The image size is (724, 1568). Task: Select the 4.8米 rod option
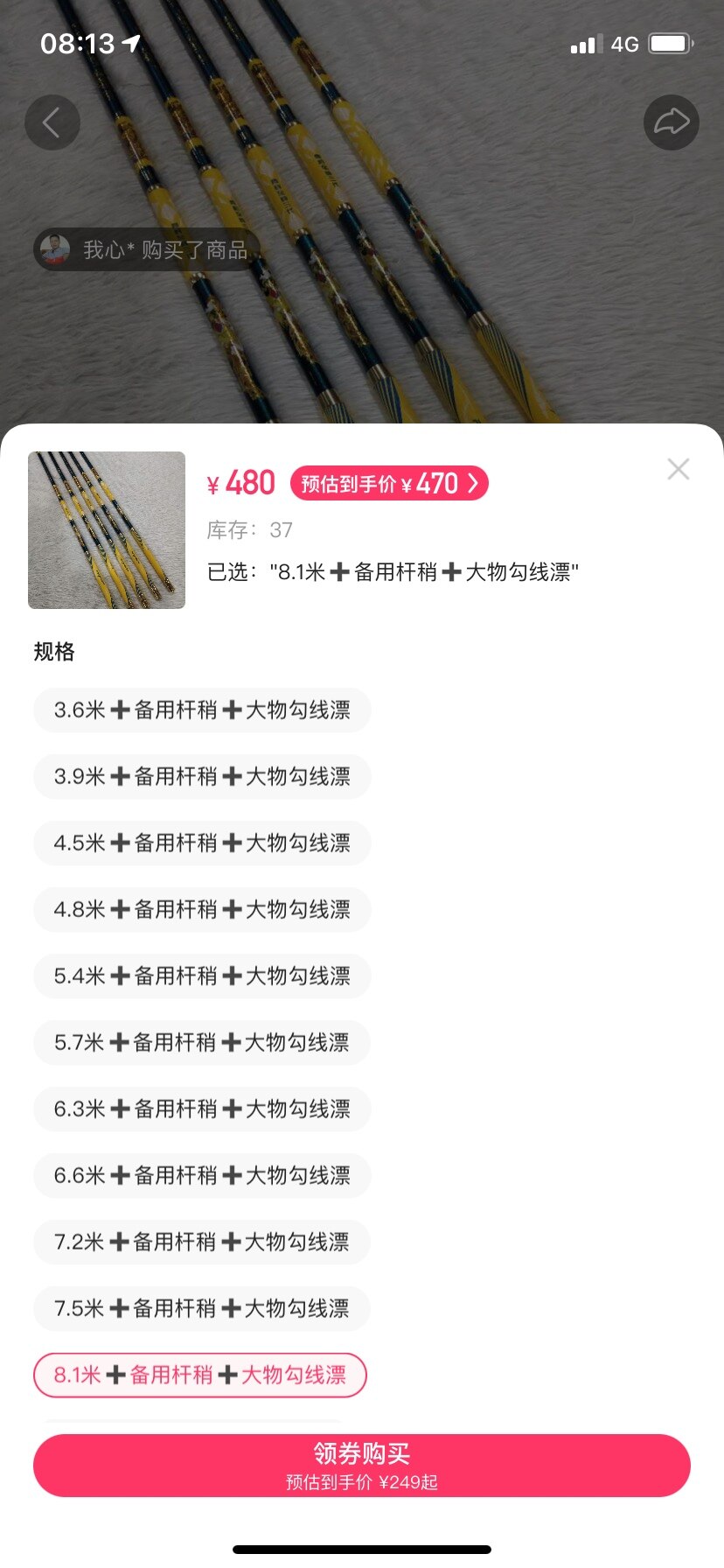pos(202,910)
